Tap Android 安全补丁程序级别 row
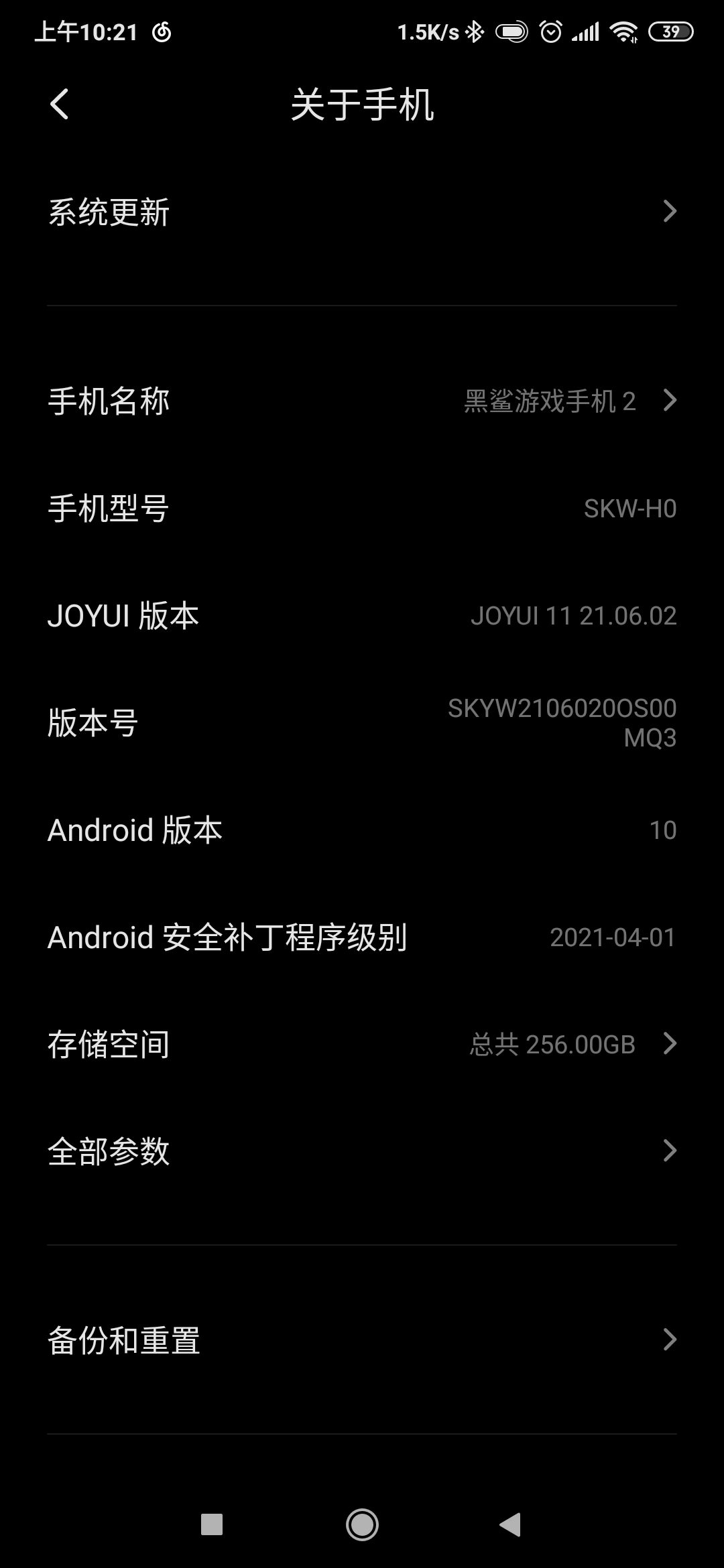724x1568 pixels. pos(362,937)
